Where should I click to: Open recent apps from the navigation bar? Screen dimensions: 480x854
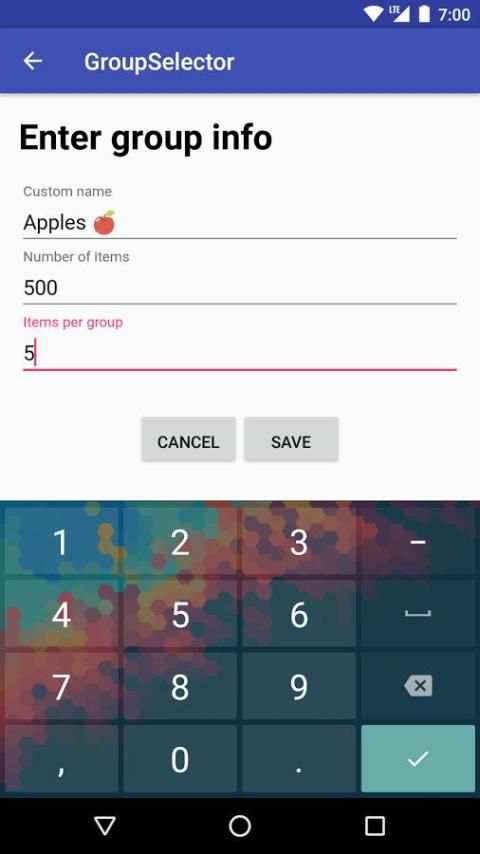tap(375, 826)
